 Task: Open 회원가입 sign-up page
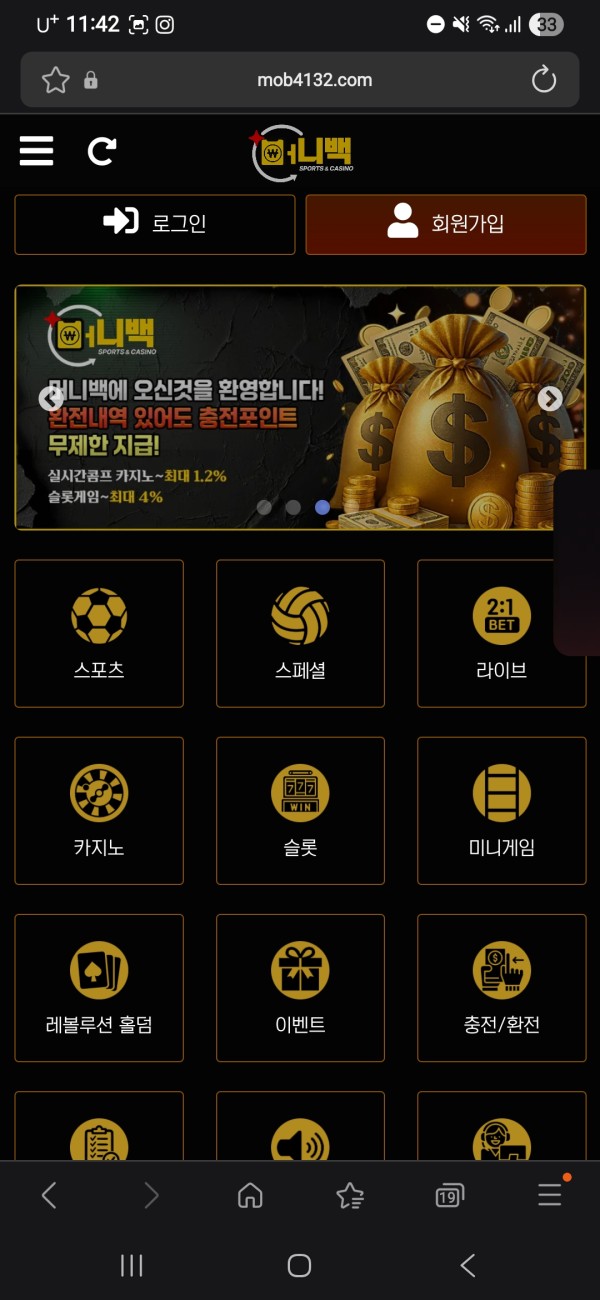(x=446, y=224)
